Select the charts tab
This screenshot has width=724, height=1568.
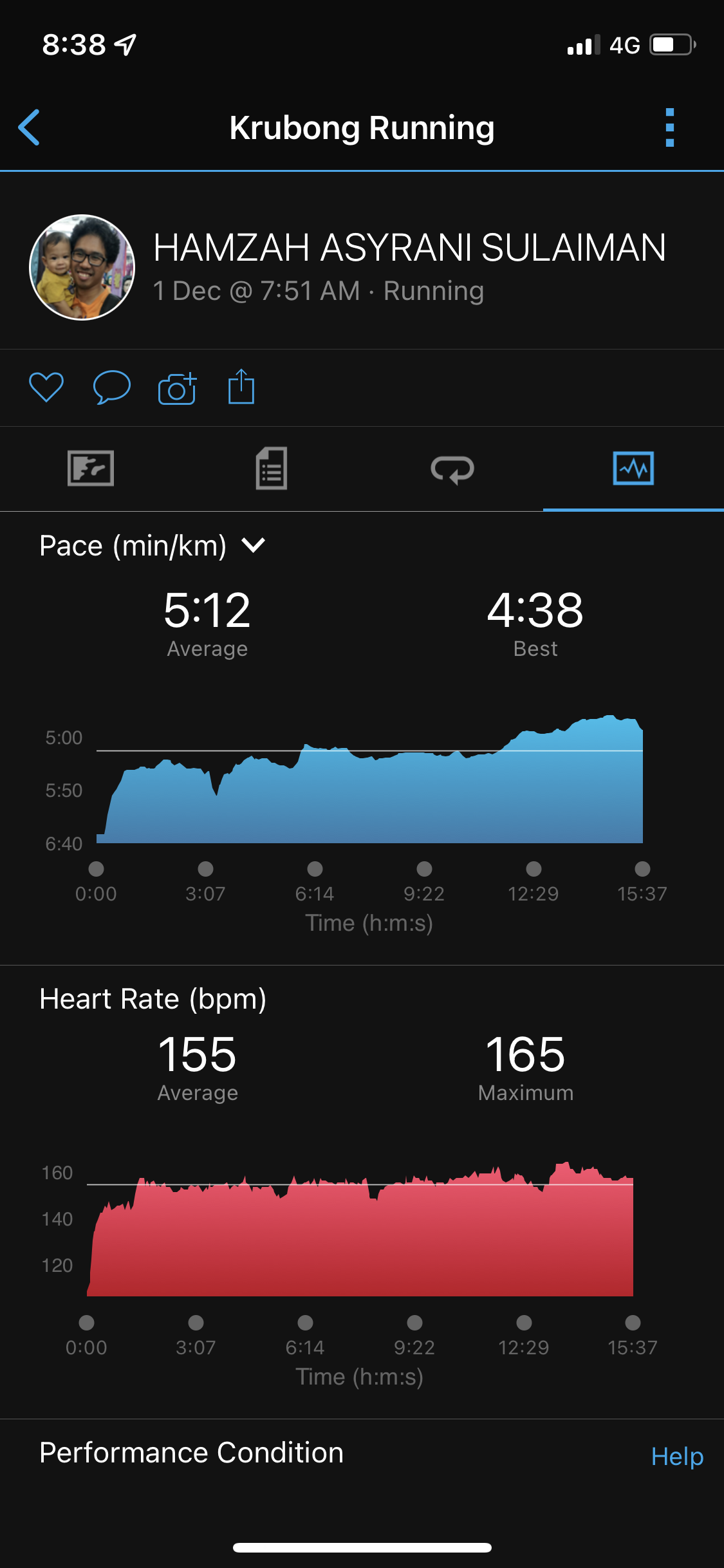(633, 469)
